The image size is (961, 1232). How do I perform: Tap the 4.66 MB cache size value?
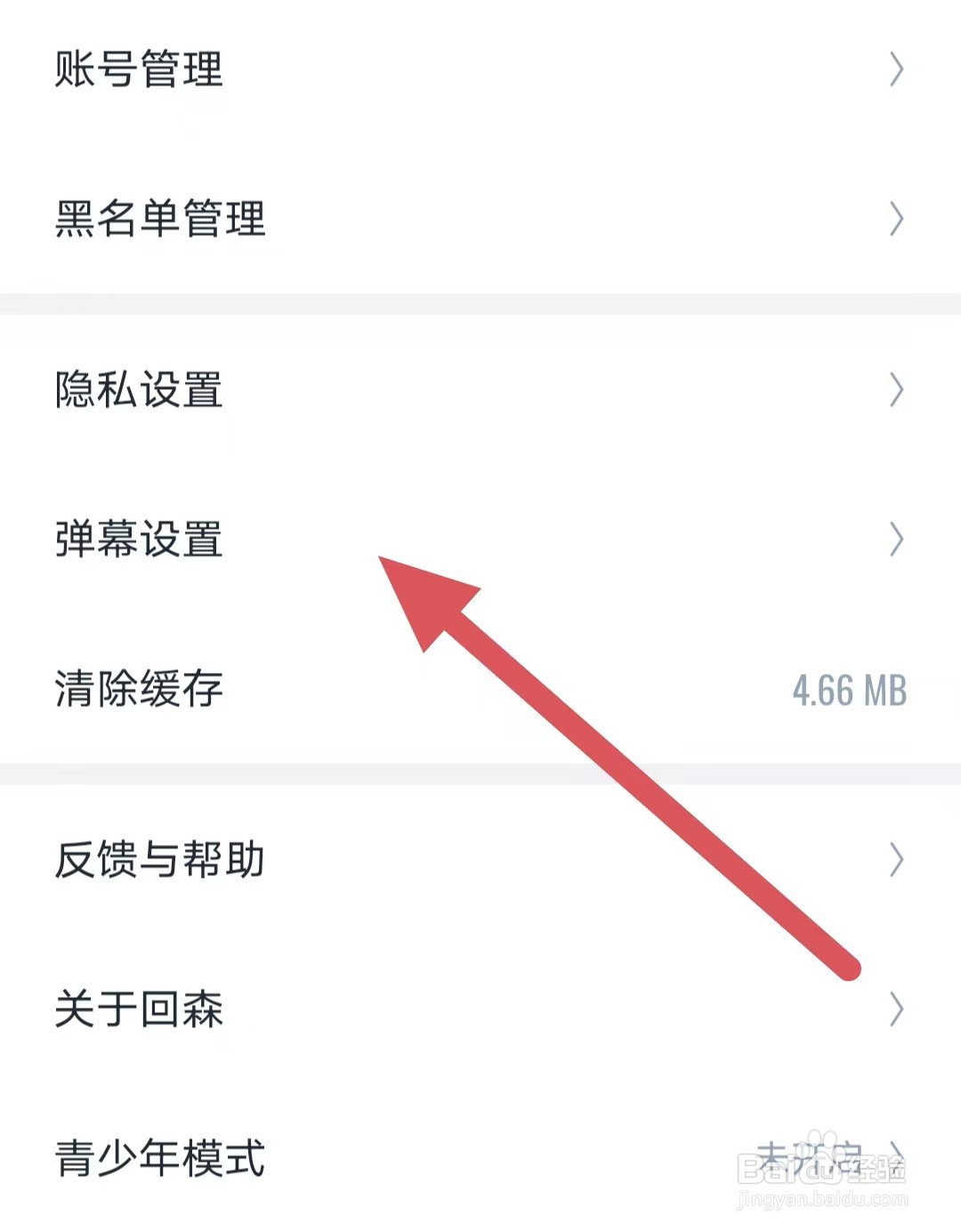point(850,688)
